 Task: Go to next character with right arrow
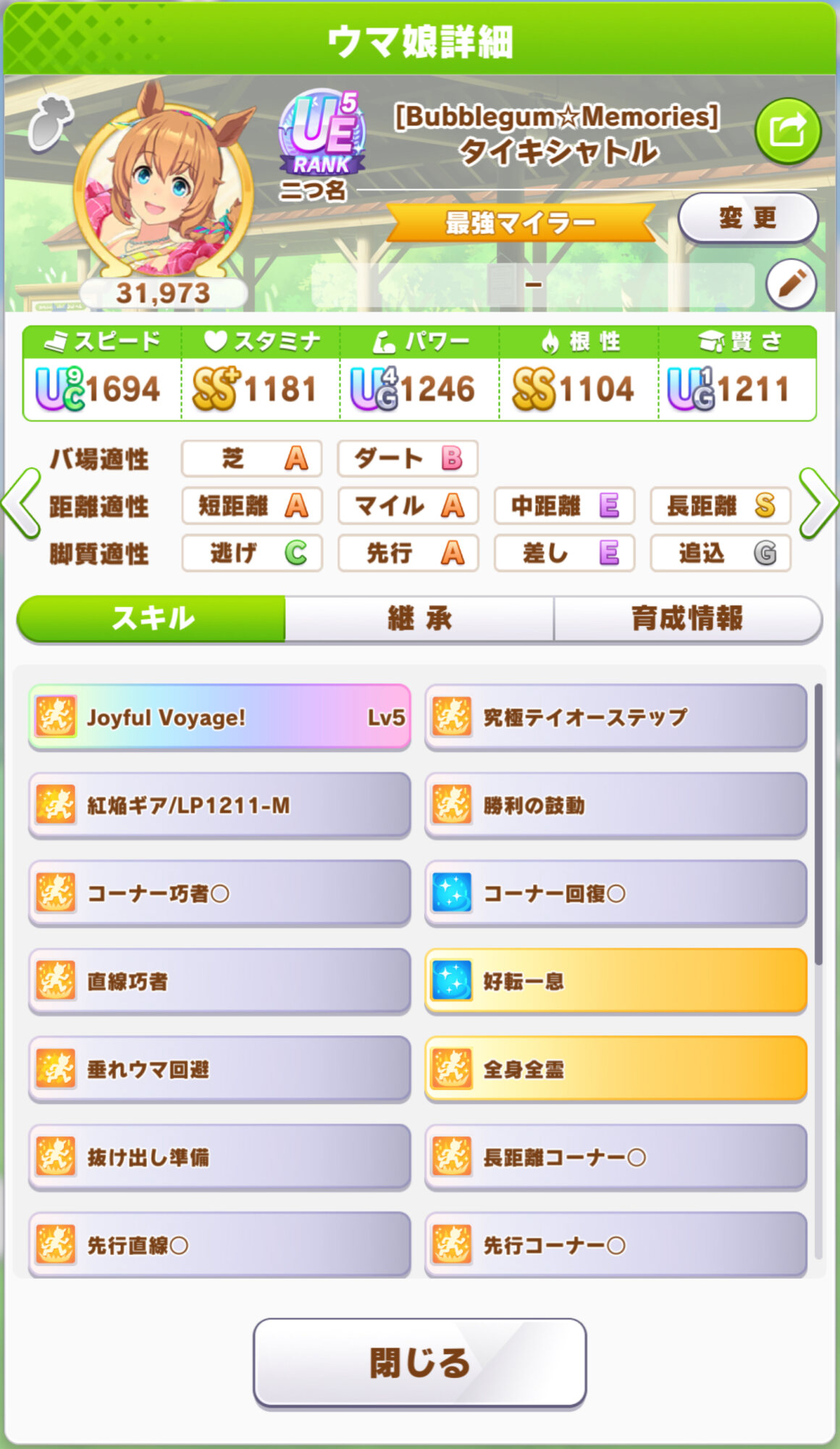tap(818, 504)
